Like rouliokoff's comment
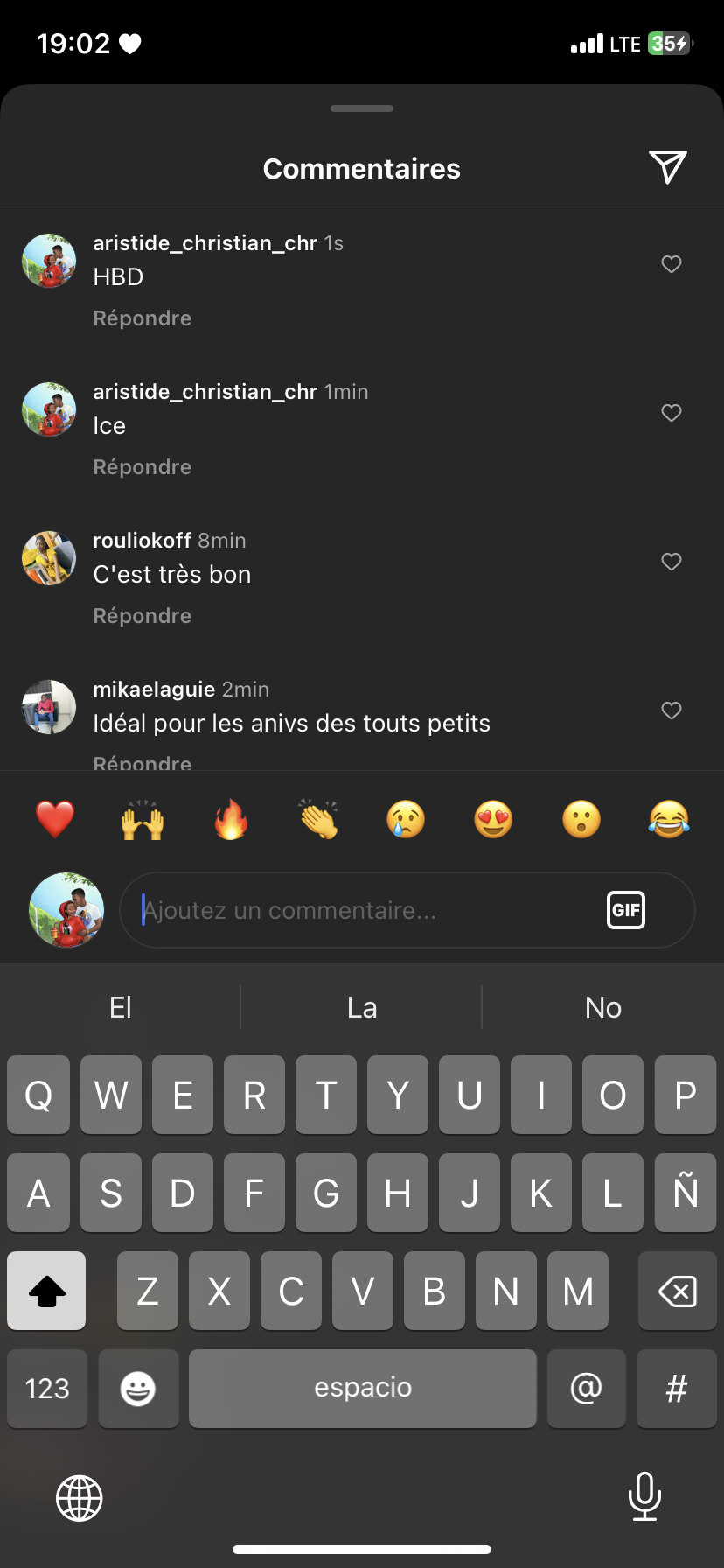Screen dimensions: 724x1568 click(x=672, y=562)
